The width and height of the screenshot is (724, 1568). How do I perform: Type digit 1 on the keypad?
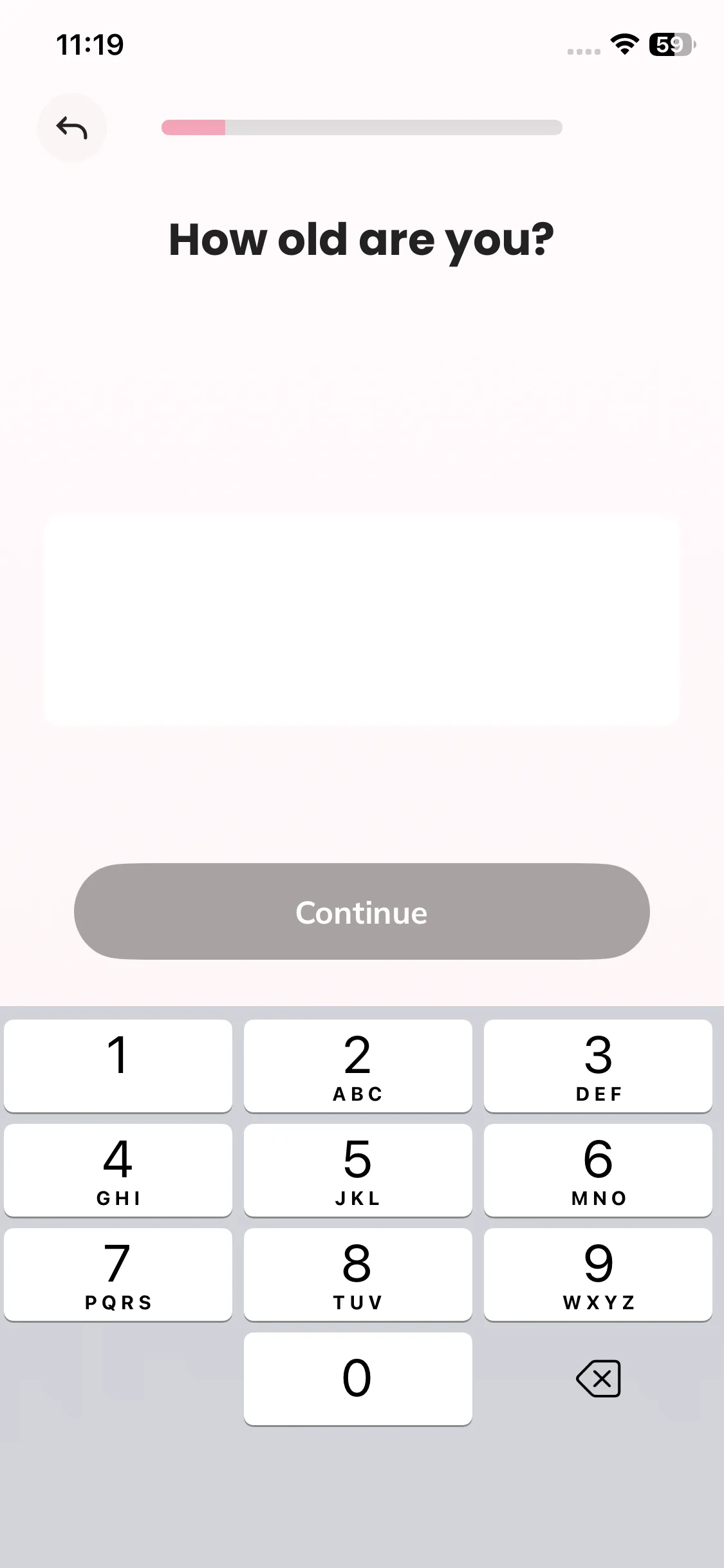[118, 1065]
